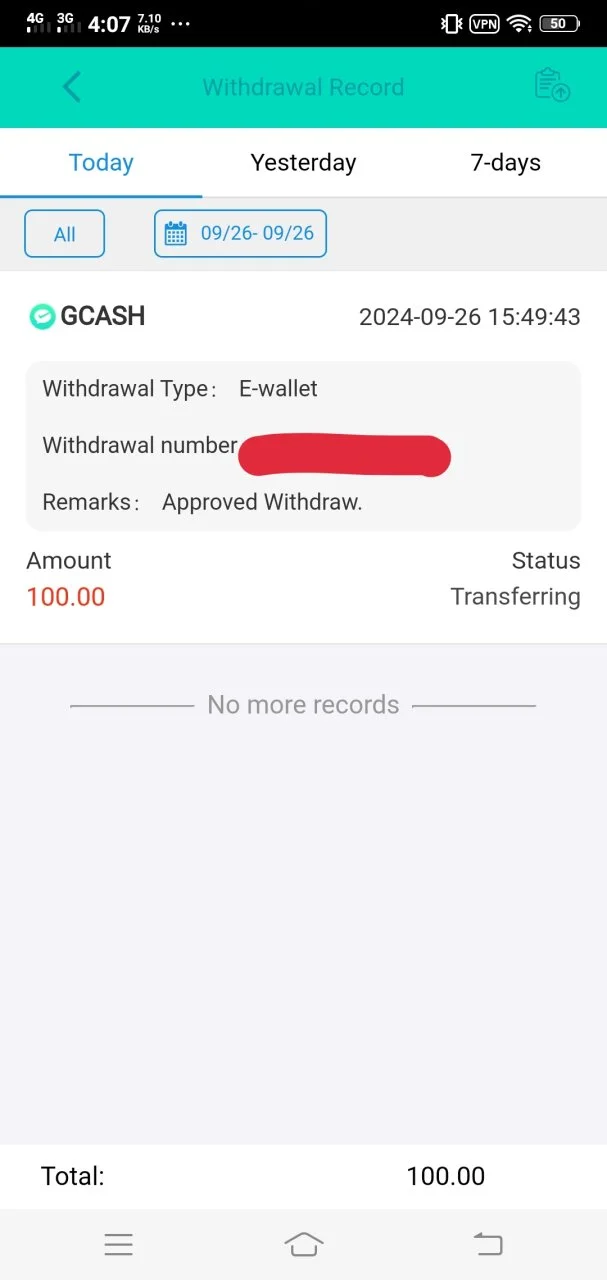This screenshot has height=1280, width=607.
Task: Tap the system home button
Action: 303,1244
